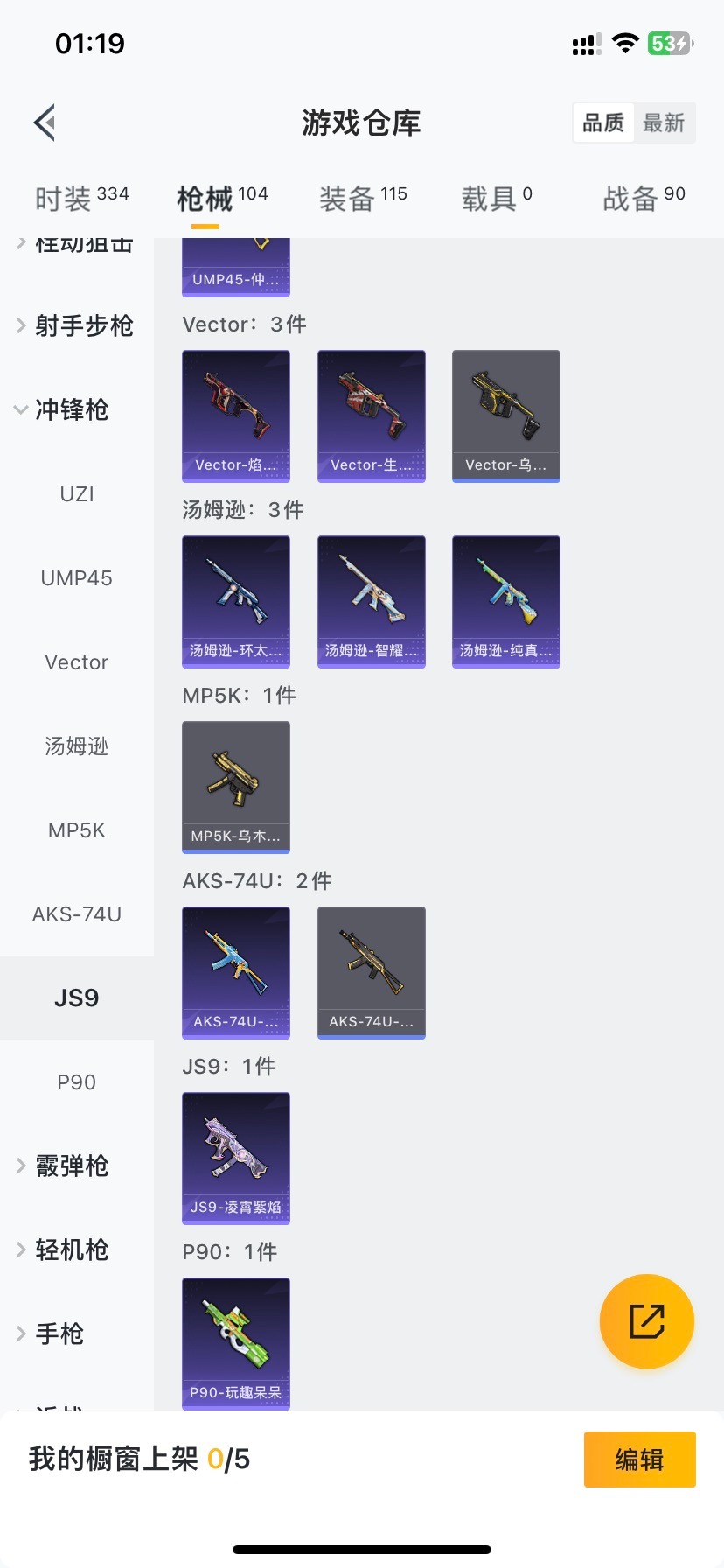
Task: Switch to the 战备 tab
Action: click(644, 199)
